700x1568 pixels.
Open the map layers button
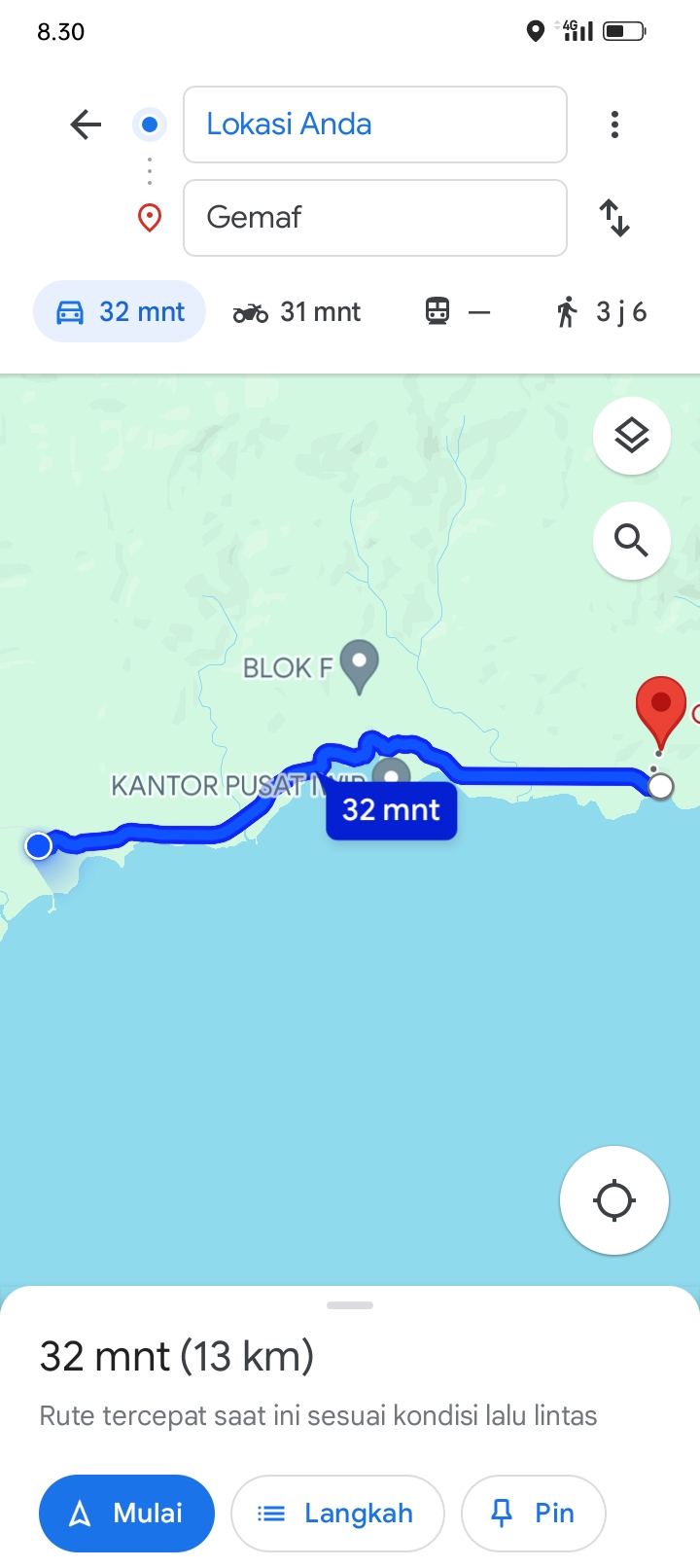coord(632,436)
